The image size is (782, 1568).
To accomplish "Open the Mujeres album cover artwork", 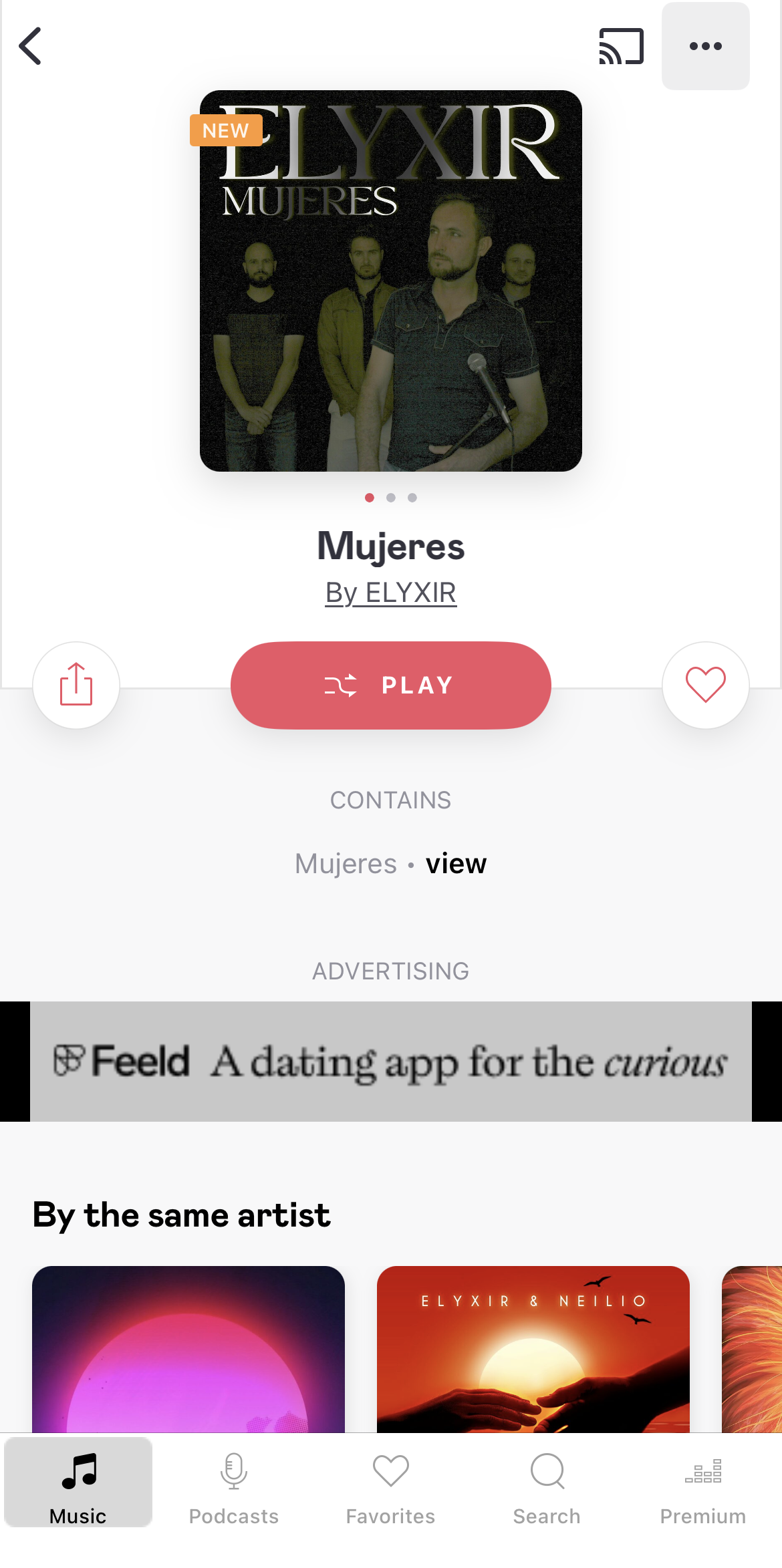I will 391,281.
